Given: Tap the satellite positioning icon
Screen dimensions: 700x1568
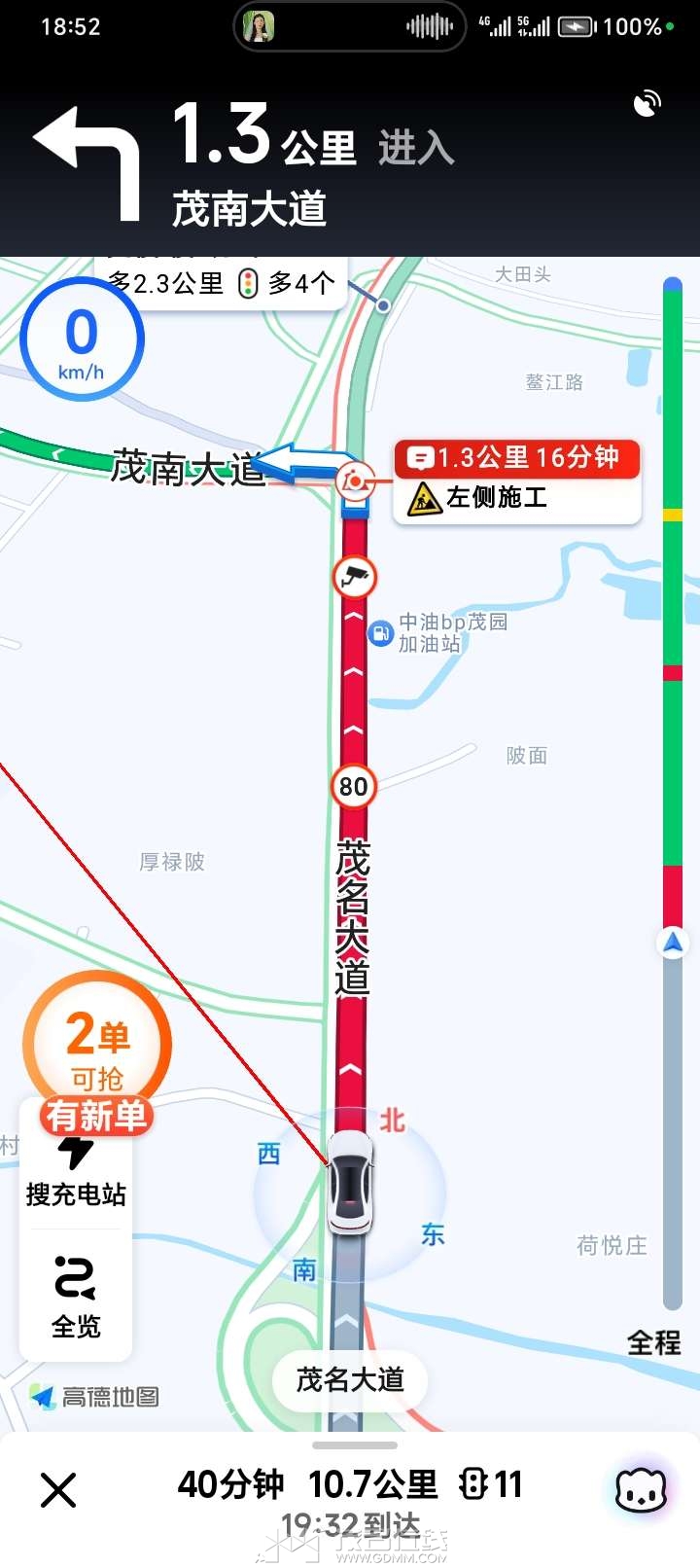Looking at the screenshot, I should pyautogui.click(x=647, y=104).
